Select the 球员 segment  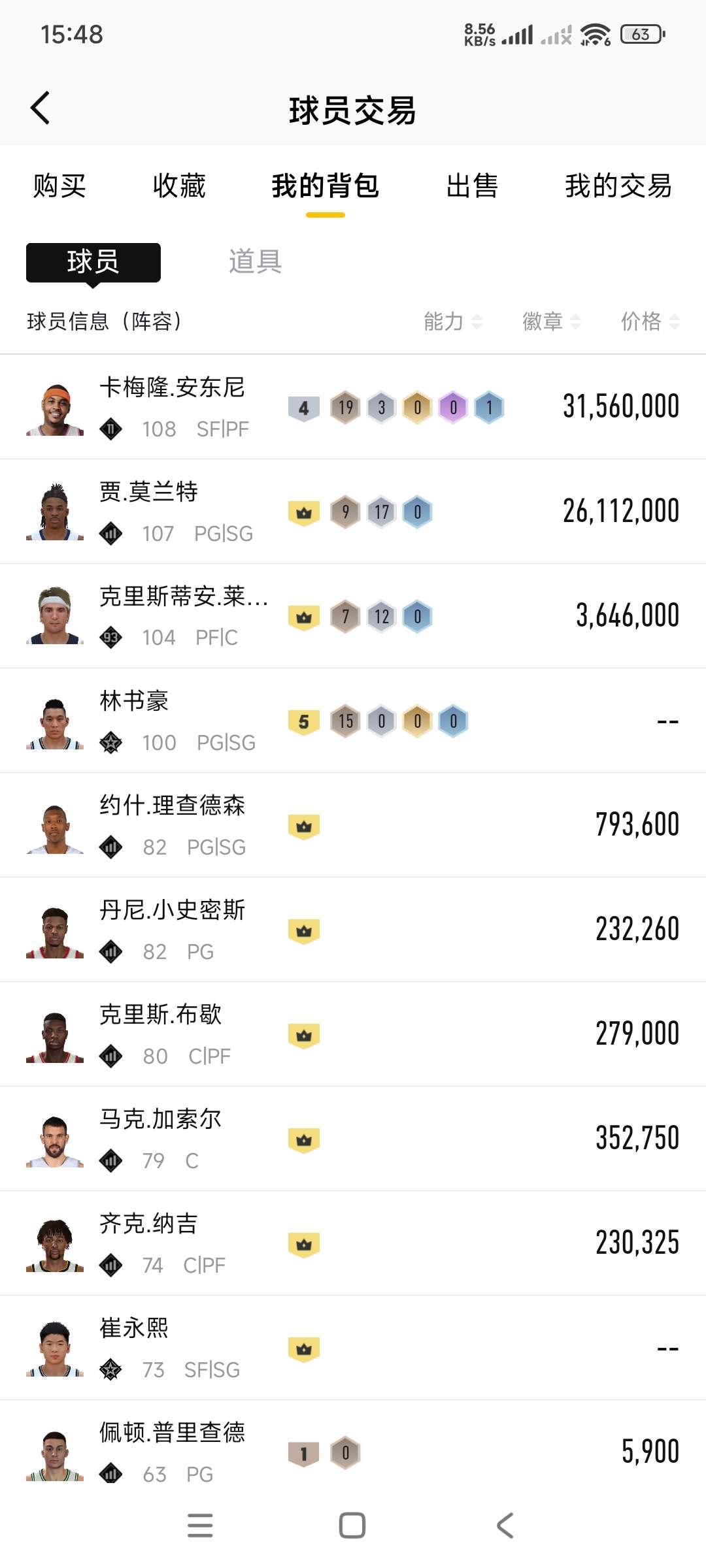(93, 262)
